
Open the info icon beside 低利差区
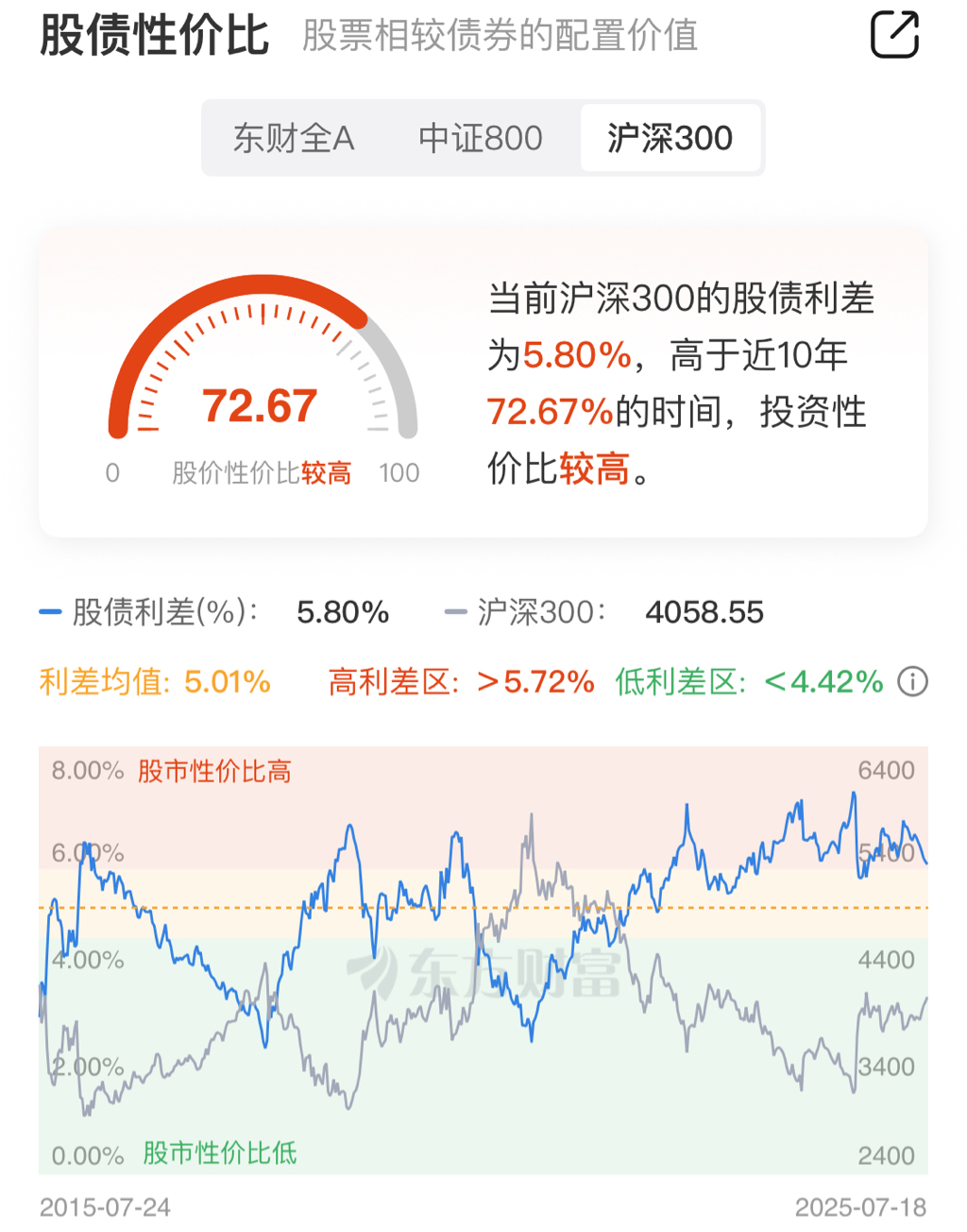coord(912,681)
